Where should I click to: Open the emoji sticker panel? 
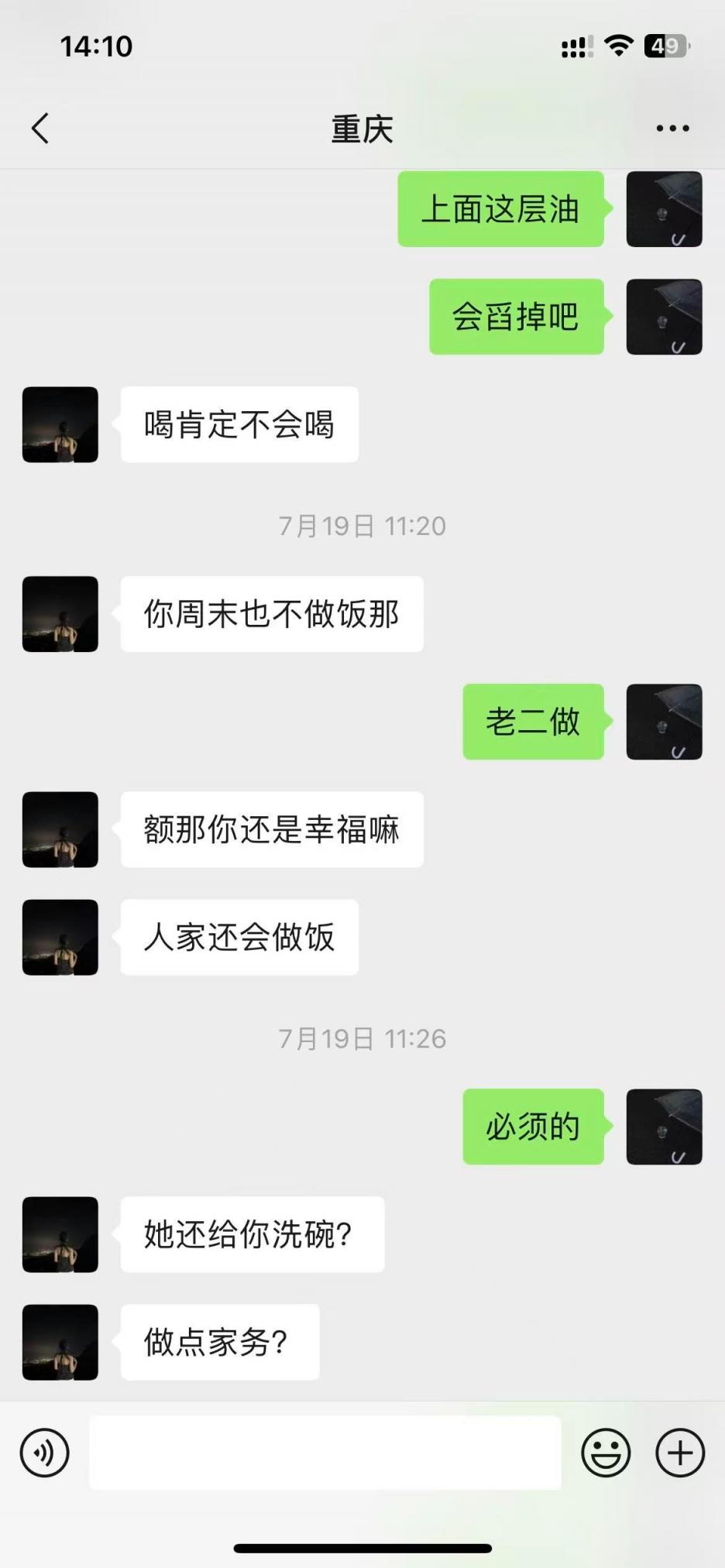(606, 1453)
